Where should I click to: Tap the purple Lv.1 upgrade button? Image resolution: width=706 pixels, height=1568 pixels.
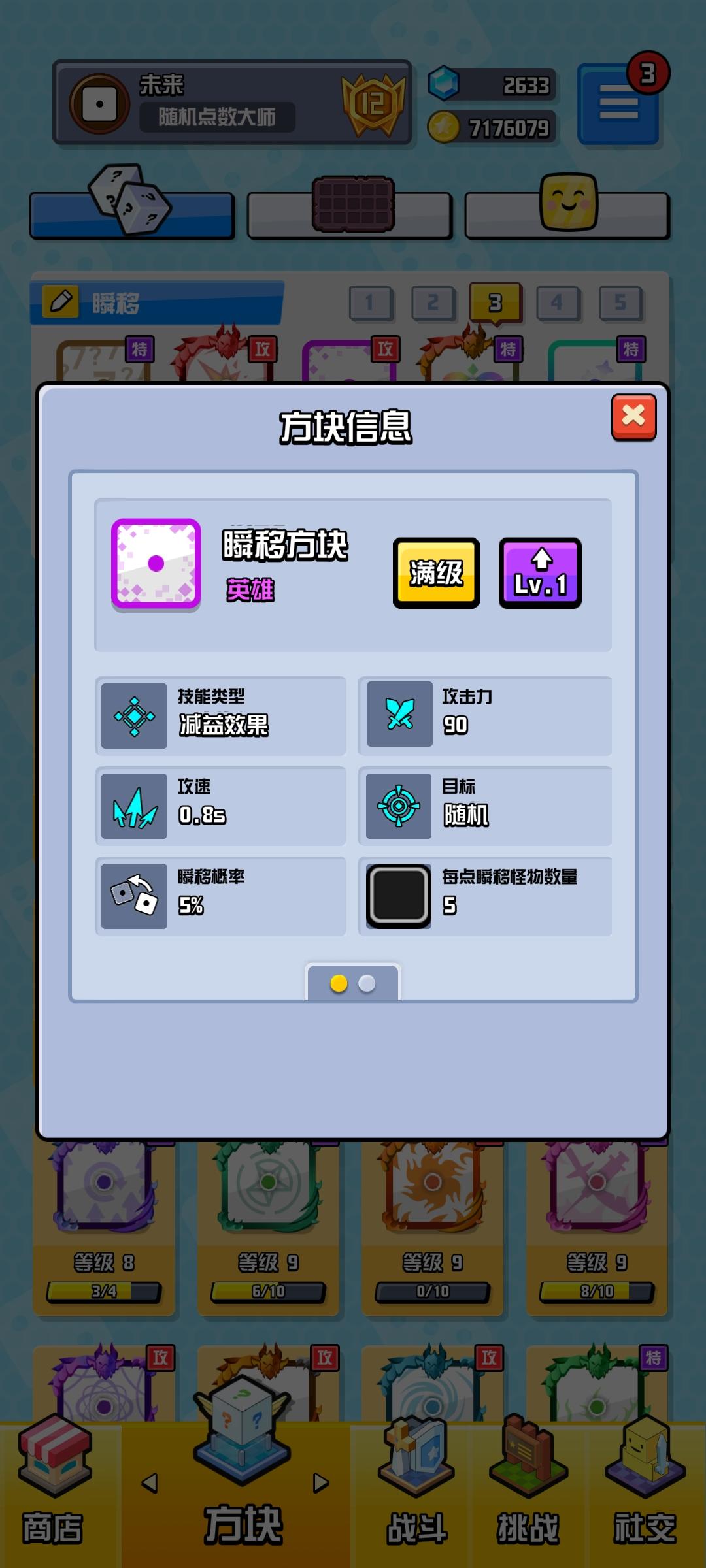pyautogui.click(x=540, y=573)
